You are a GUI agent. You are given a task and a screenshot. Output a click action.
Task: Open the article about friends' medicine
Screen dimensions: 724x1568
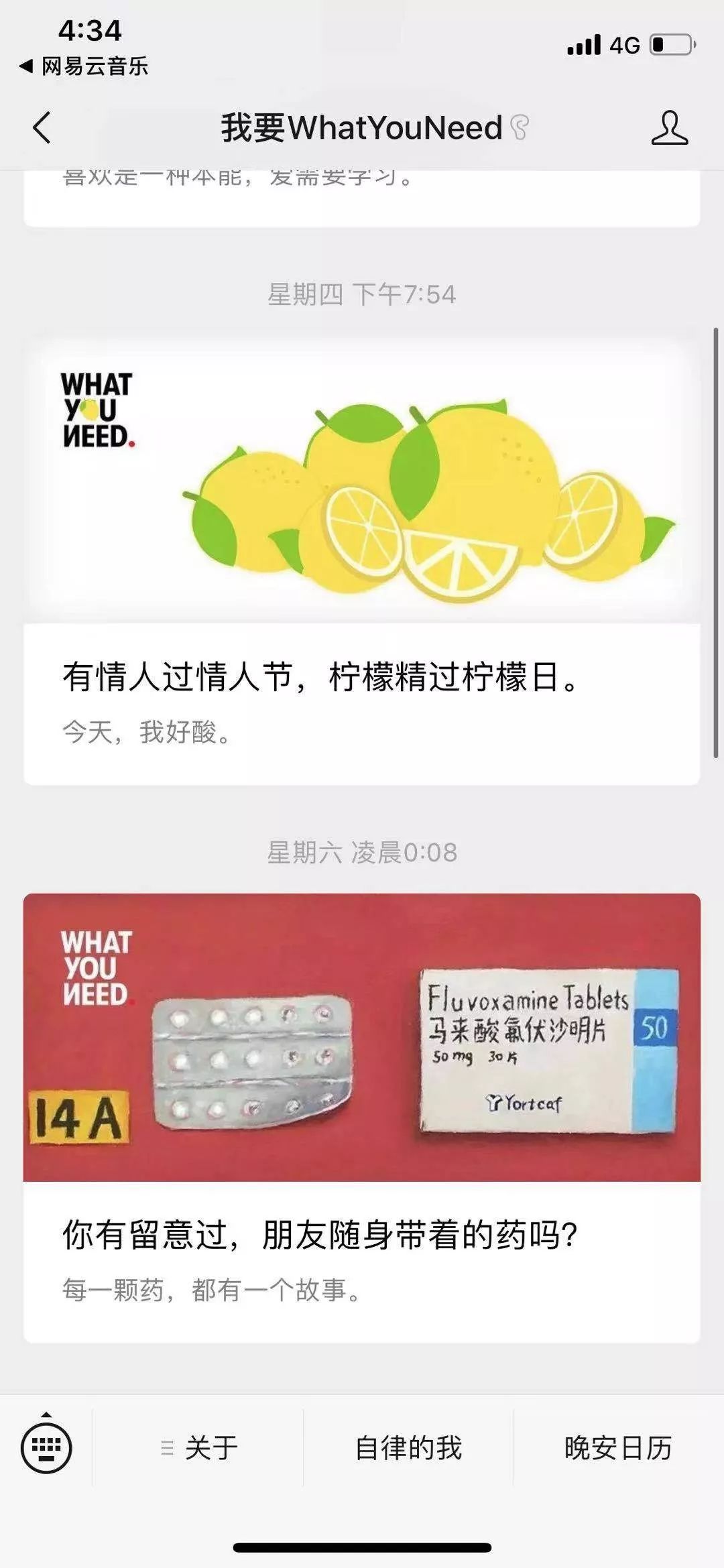362,1116
